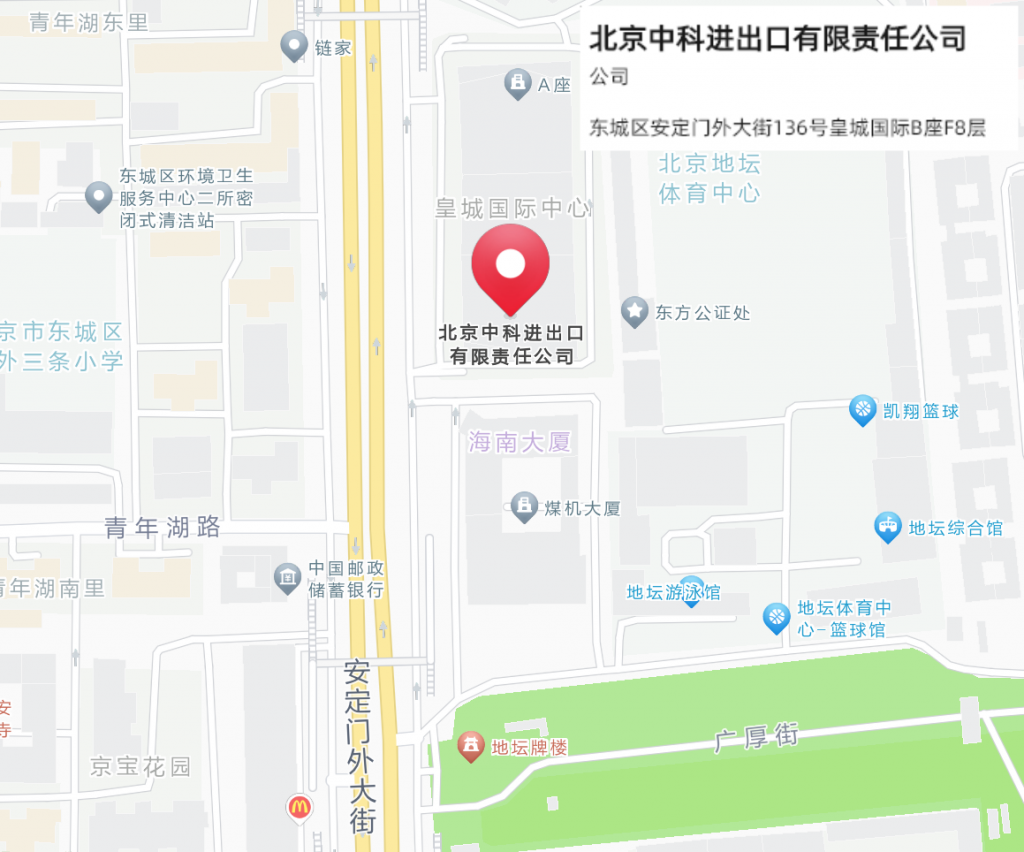Tap the red location pin marker
Screen dimensions: 1024x852
[510, 267]
